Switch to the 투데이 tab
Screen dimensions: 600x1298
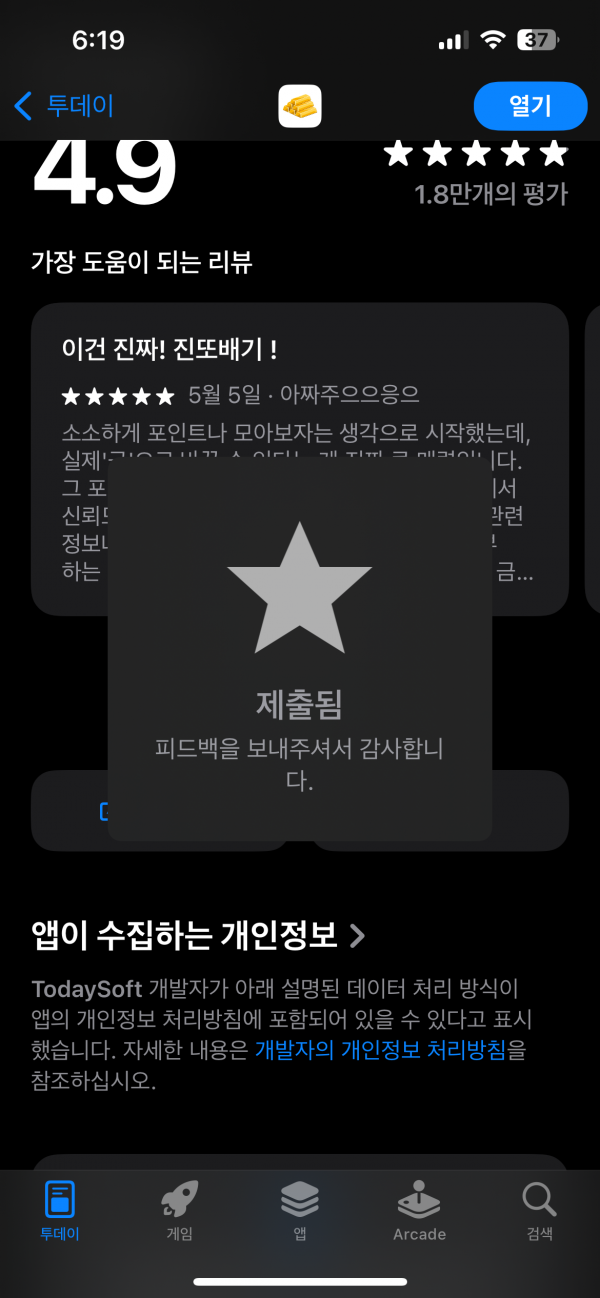60,1211
